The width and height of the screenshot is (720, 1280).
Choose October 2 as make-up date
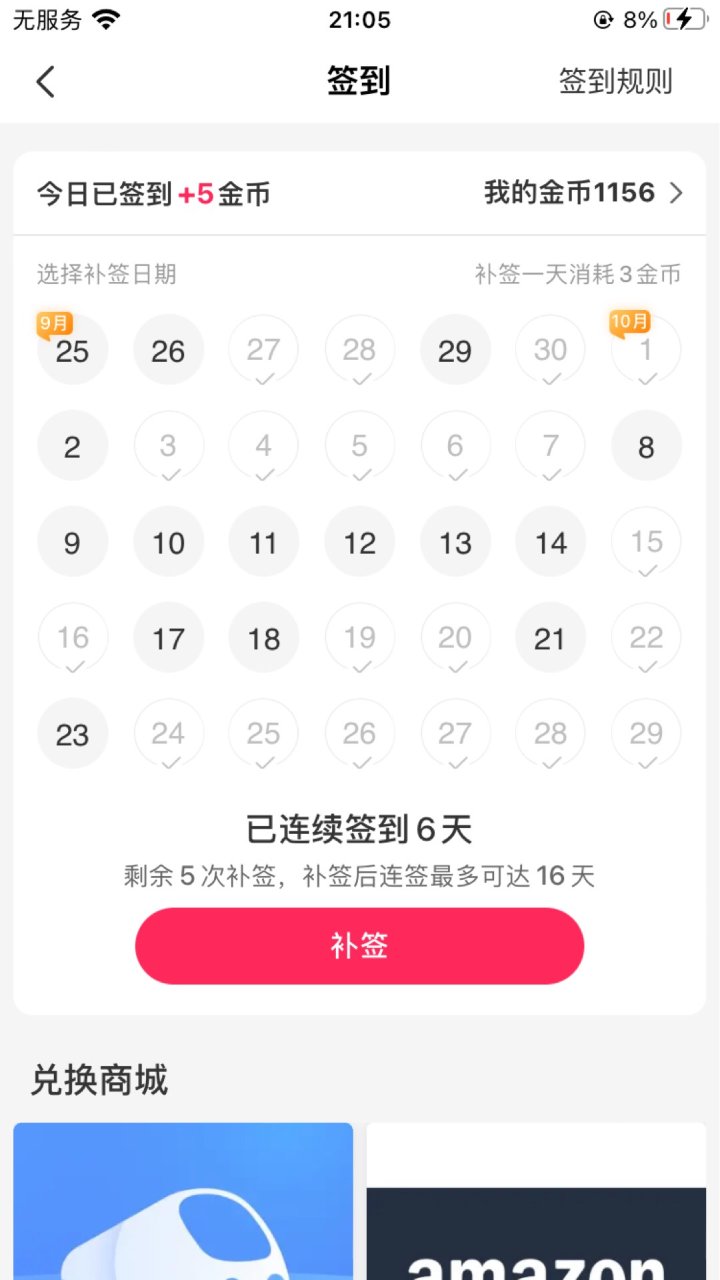[x=72, y=446]
